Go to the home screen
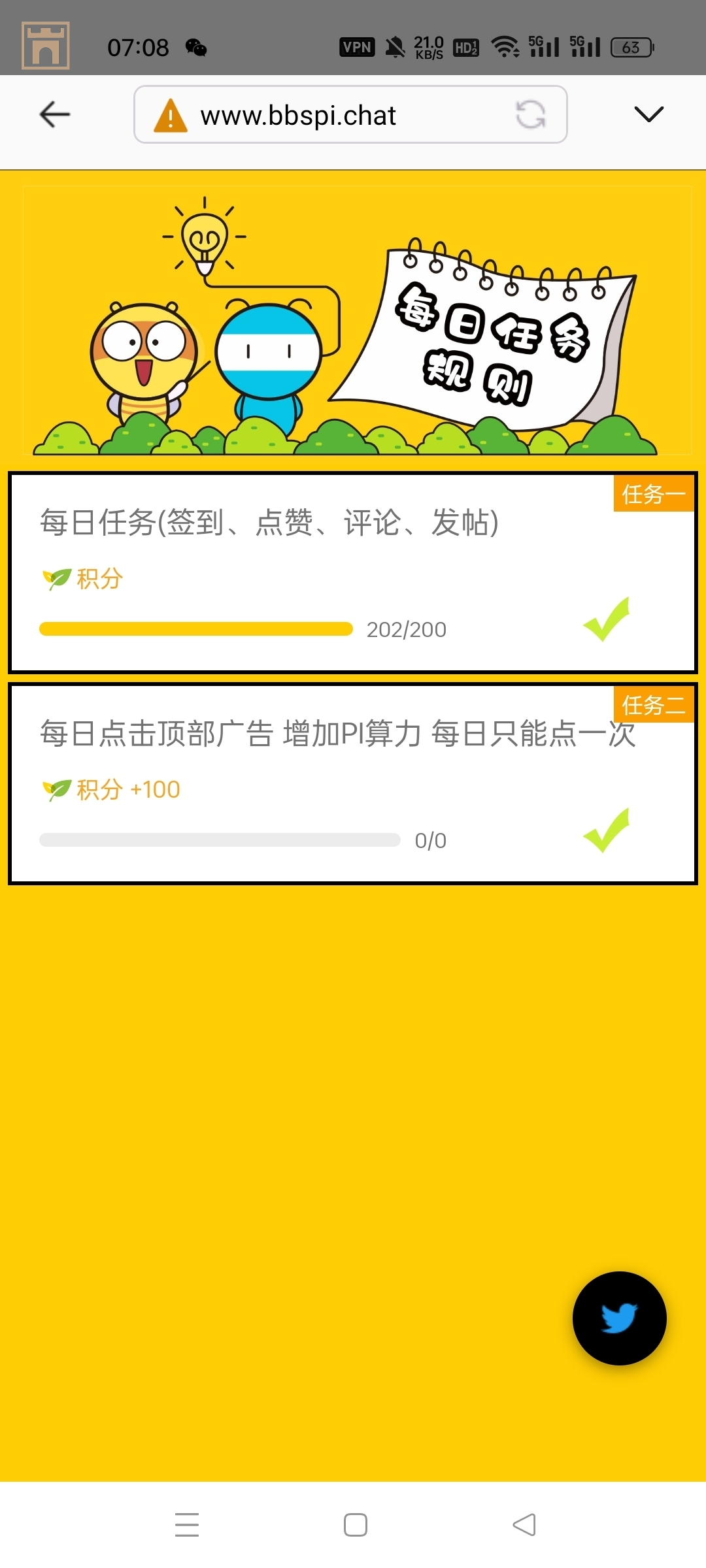 [356, 1524]
